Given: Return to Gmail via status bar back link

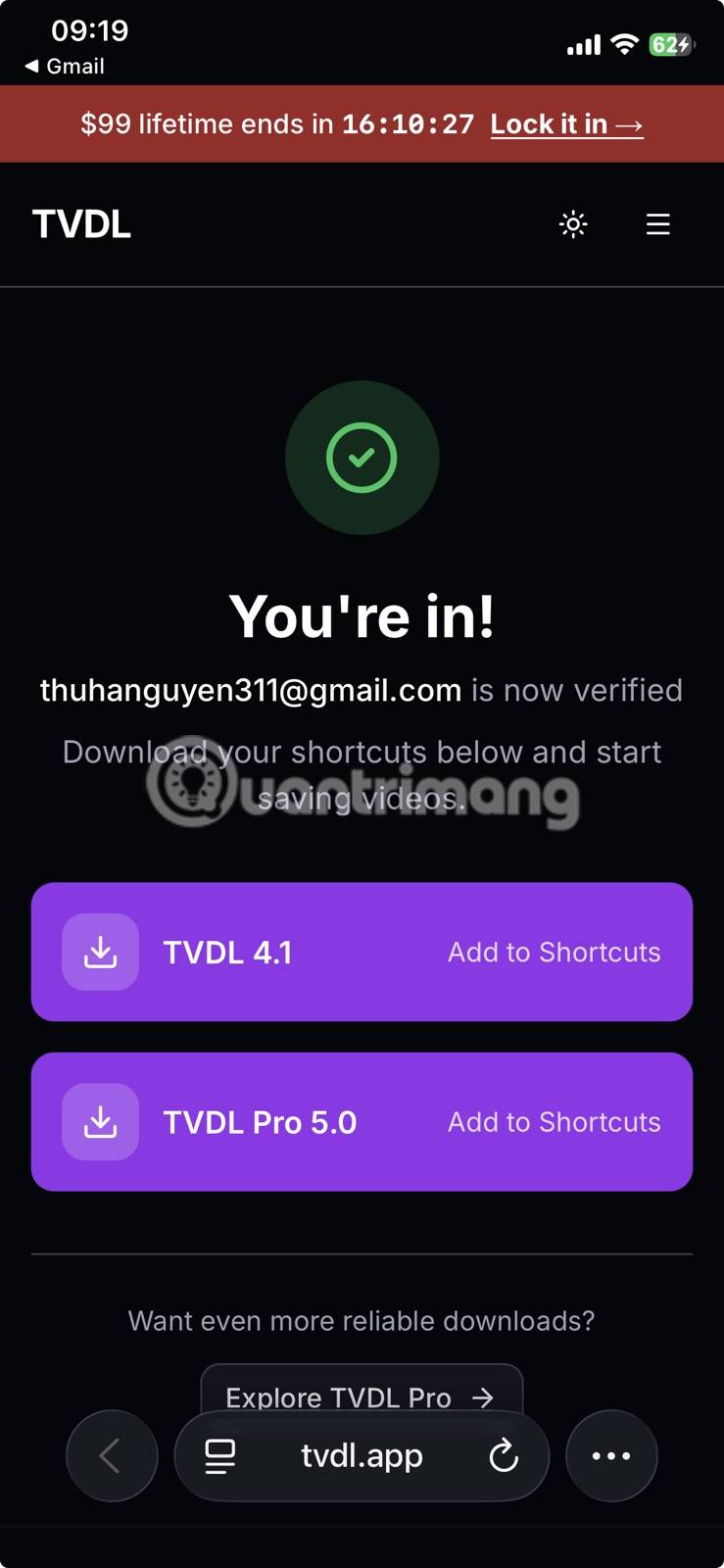Looking at the screenshot, I should (x=65, y=66).
